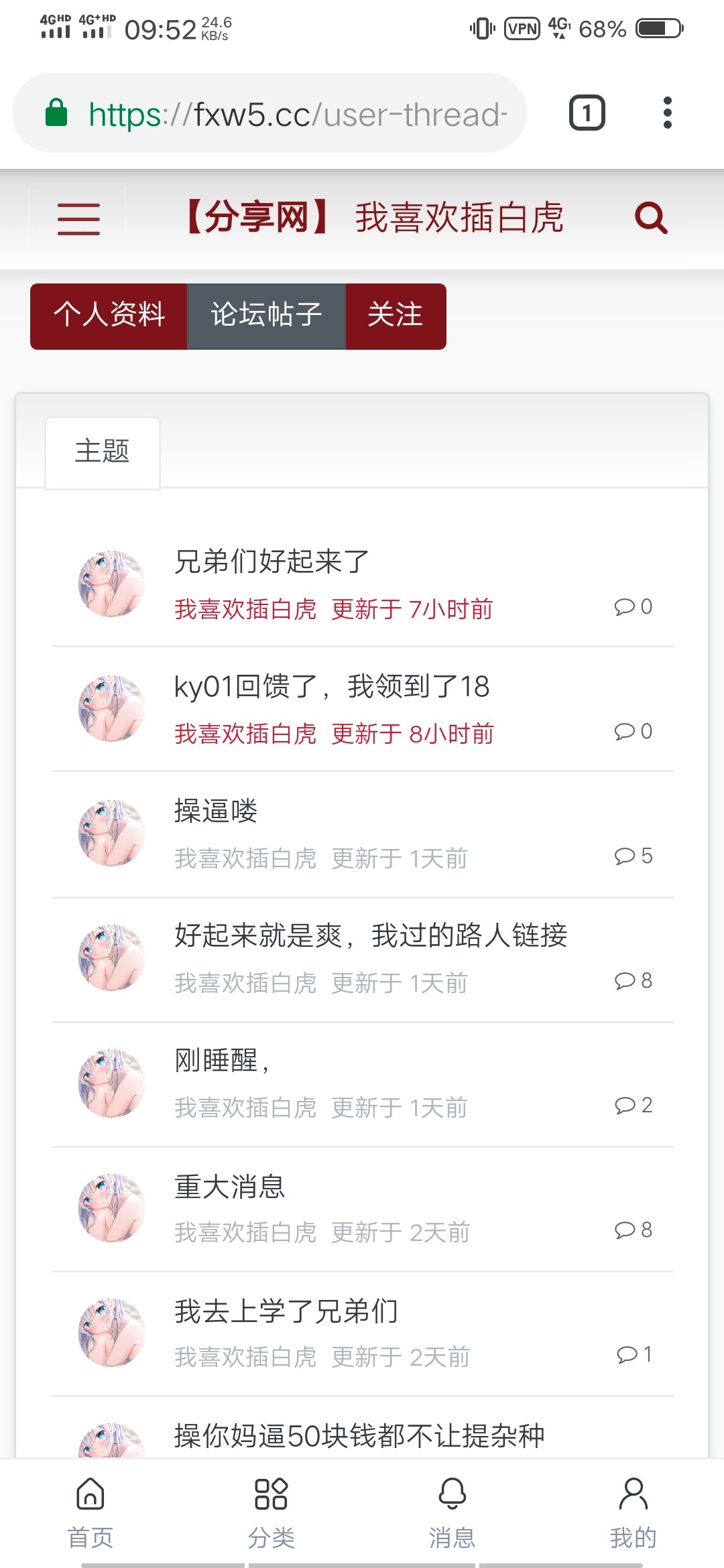Tap the comment bubble on 重大消息 thread
The width and height of the screenshot is (724, 1568).
pos(627,1230)
